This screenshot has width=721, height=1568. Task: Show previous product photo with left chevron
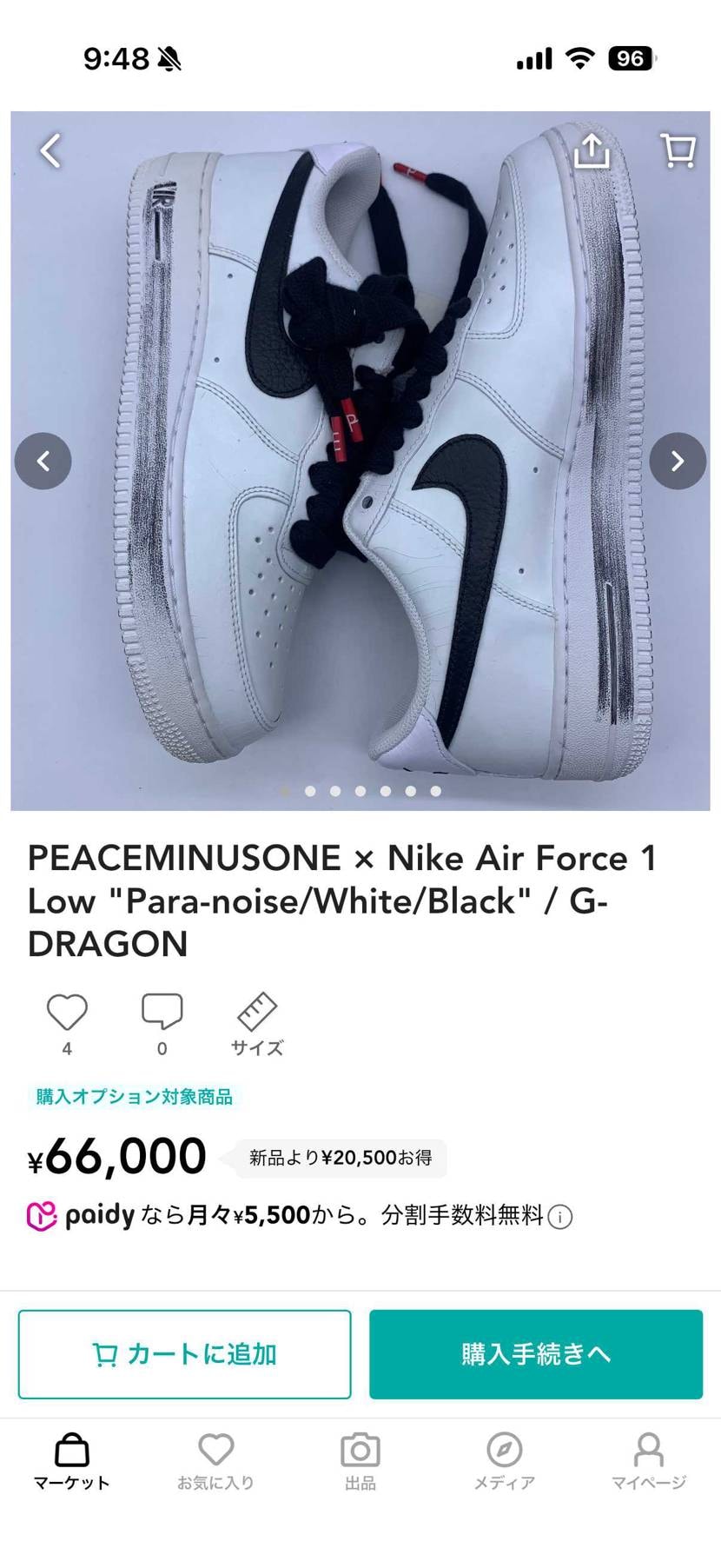pos(43,461)
